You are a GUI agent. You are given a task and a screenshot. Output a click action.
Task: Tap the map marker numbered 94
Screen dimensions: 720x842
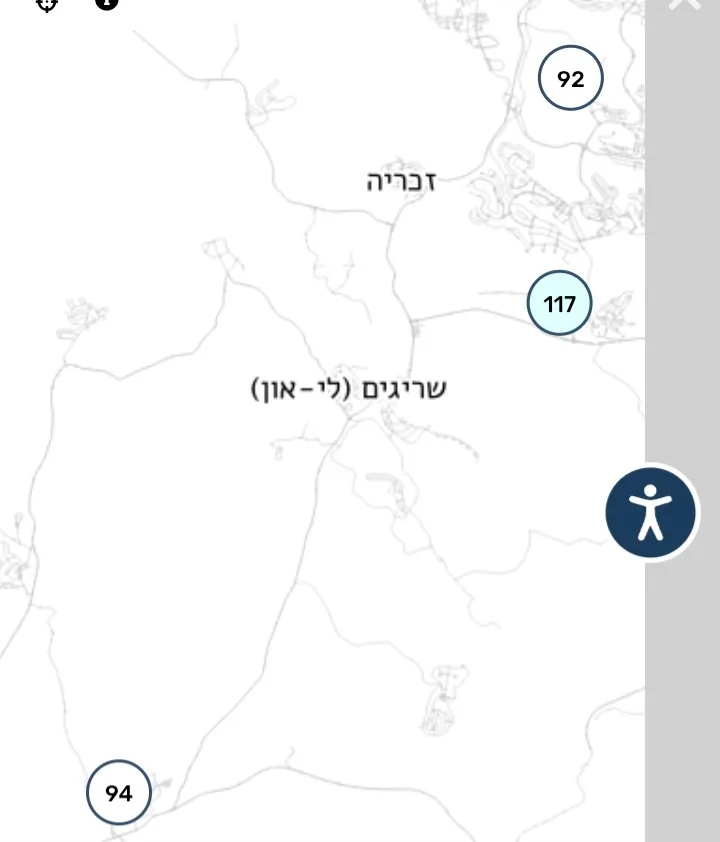[118, 793]
